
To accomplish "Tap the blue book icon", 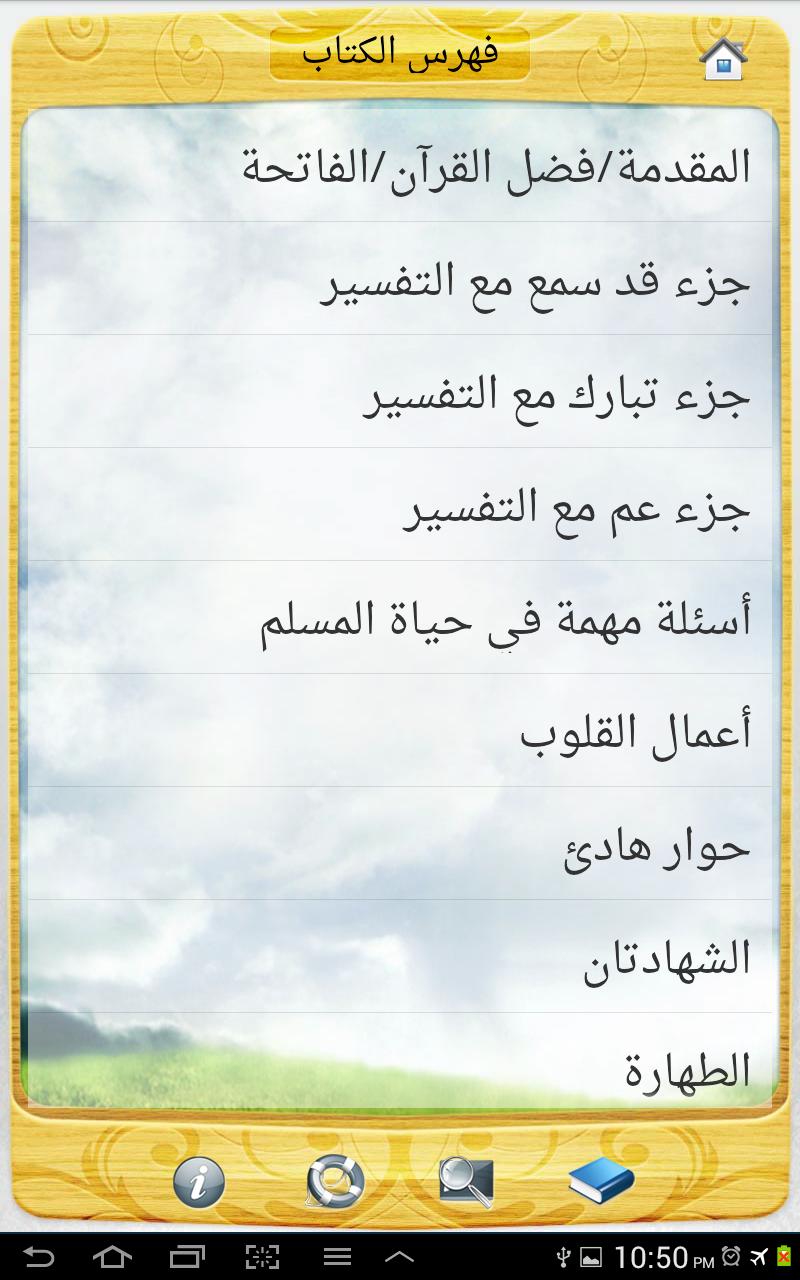I will pyautogui.click(x=601, y=1183).
